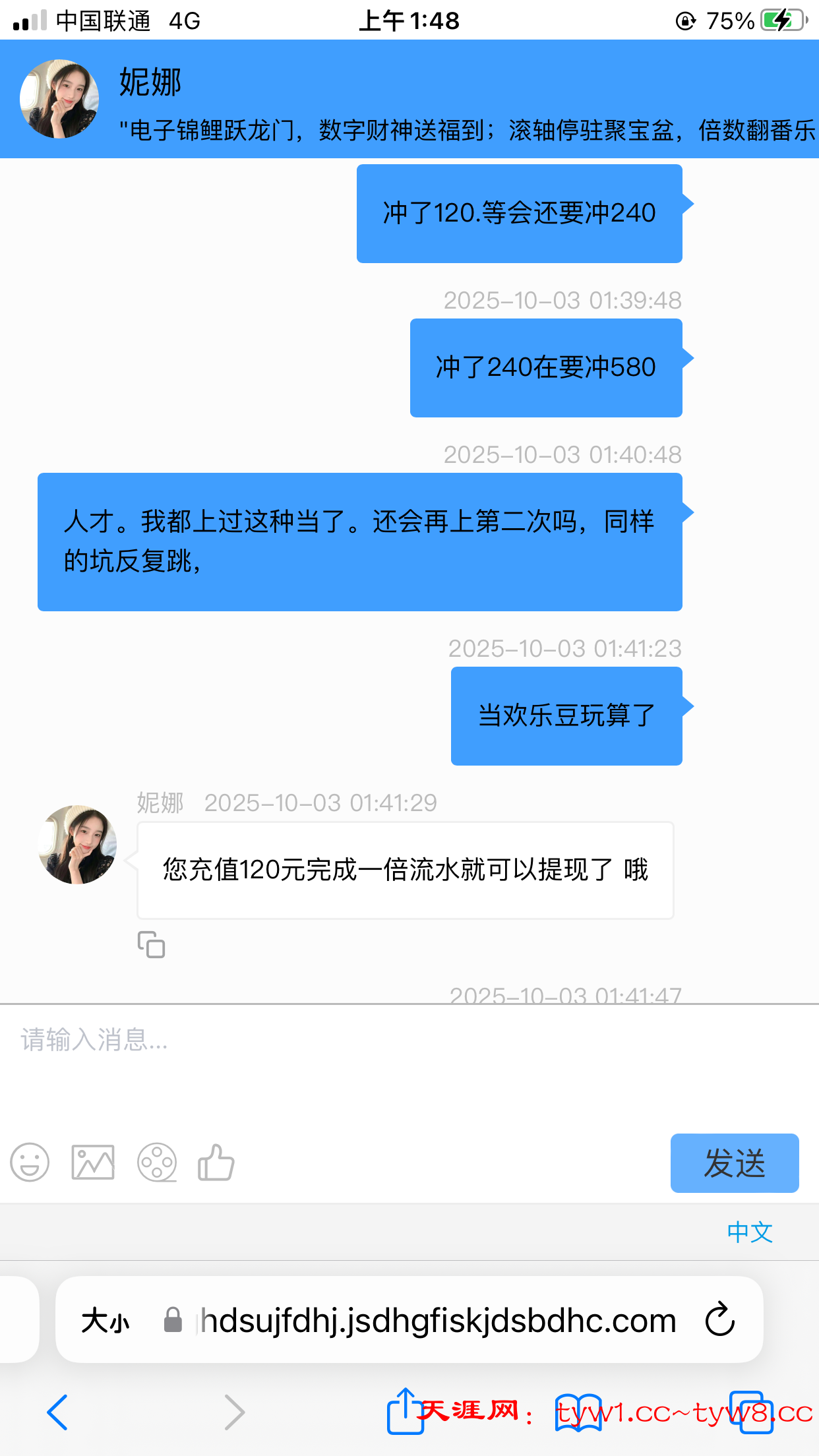Viewport: 819px width, 1456px height.
Task: Open the video attachment picker
Action: click(158, 1163)
